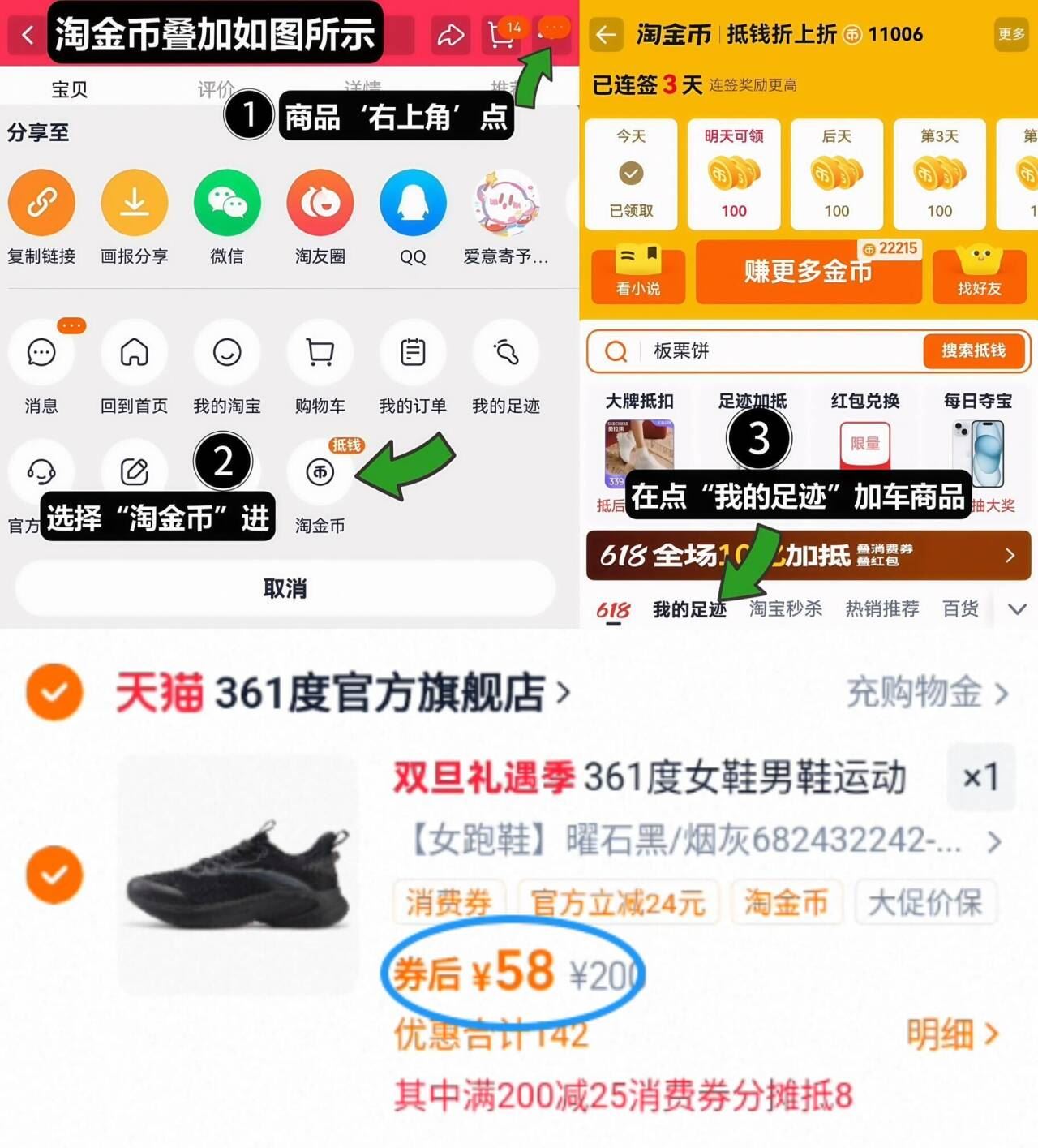Open 我的订单 orders icon
The image size is (1038, 1148).
(x=413, y=352)
